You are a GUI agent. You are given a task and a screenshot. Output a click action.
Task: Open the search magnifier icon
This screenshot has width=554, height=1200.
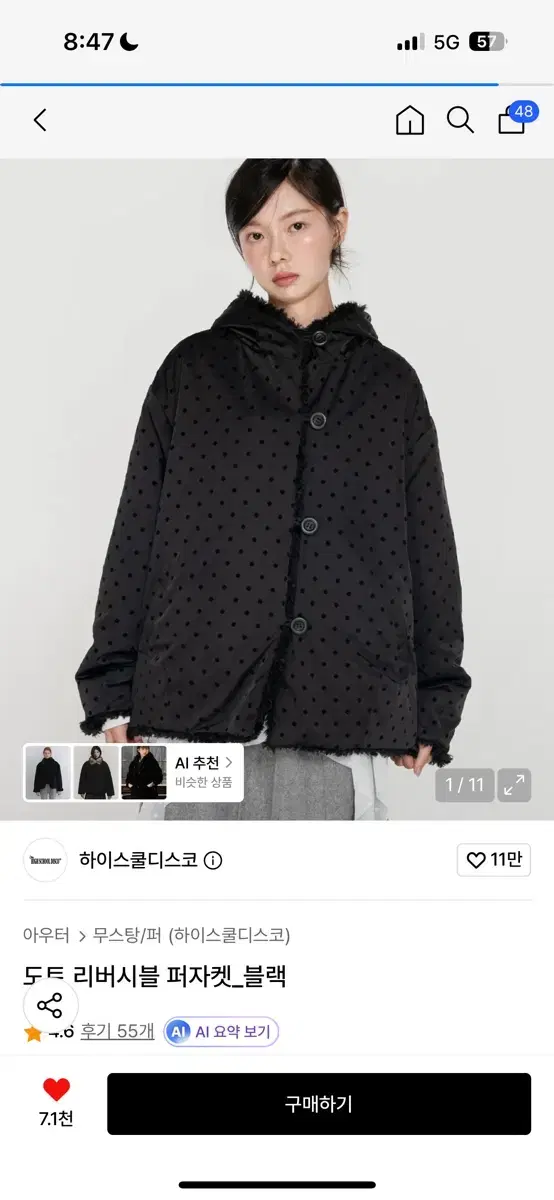460,121
